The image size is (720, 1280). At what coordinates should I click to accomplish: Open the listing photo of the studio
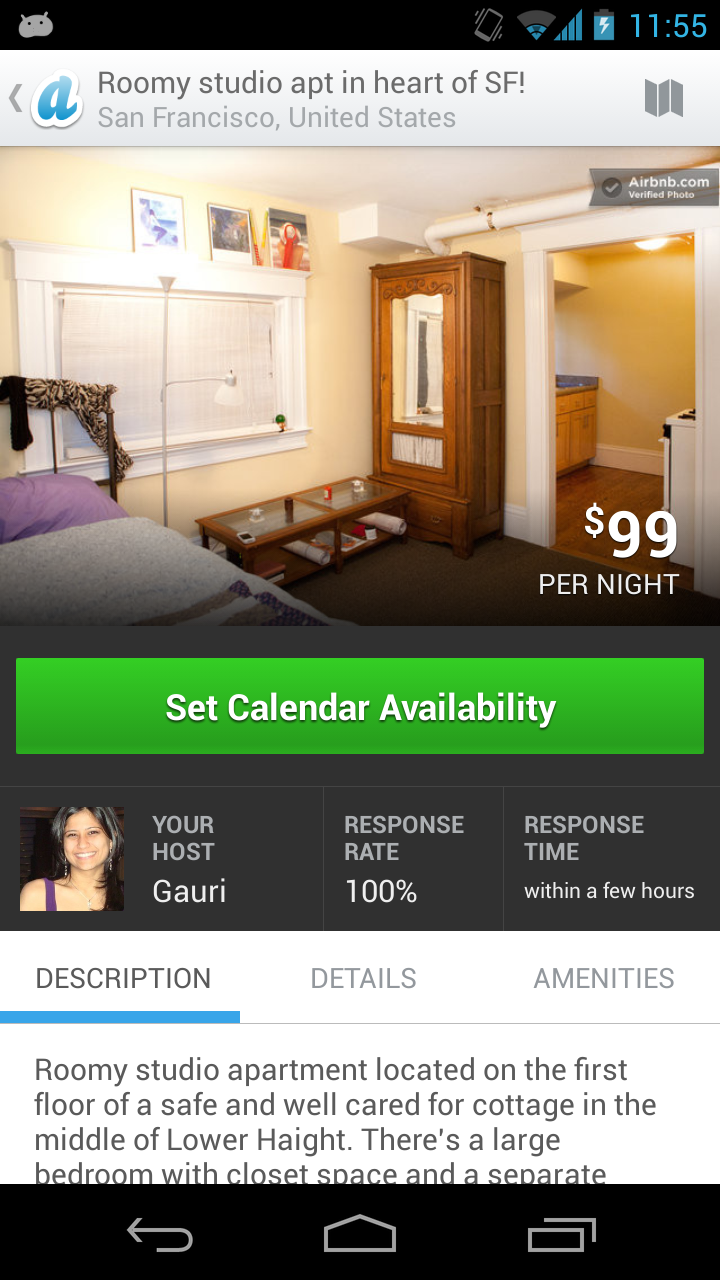tap(360, 385)
